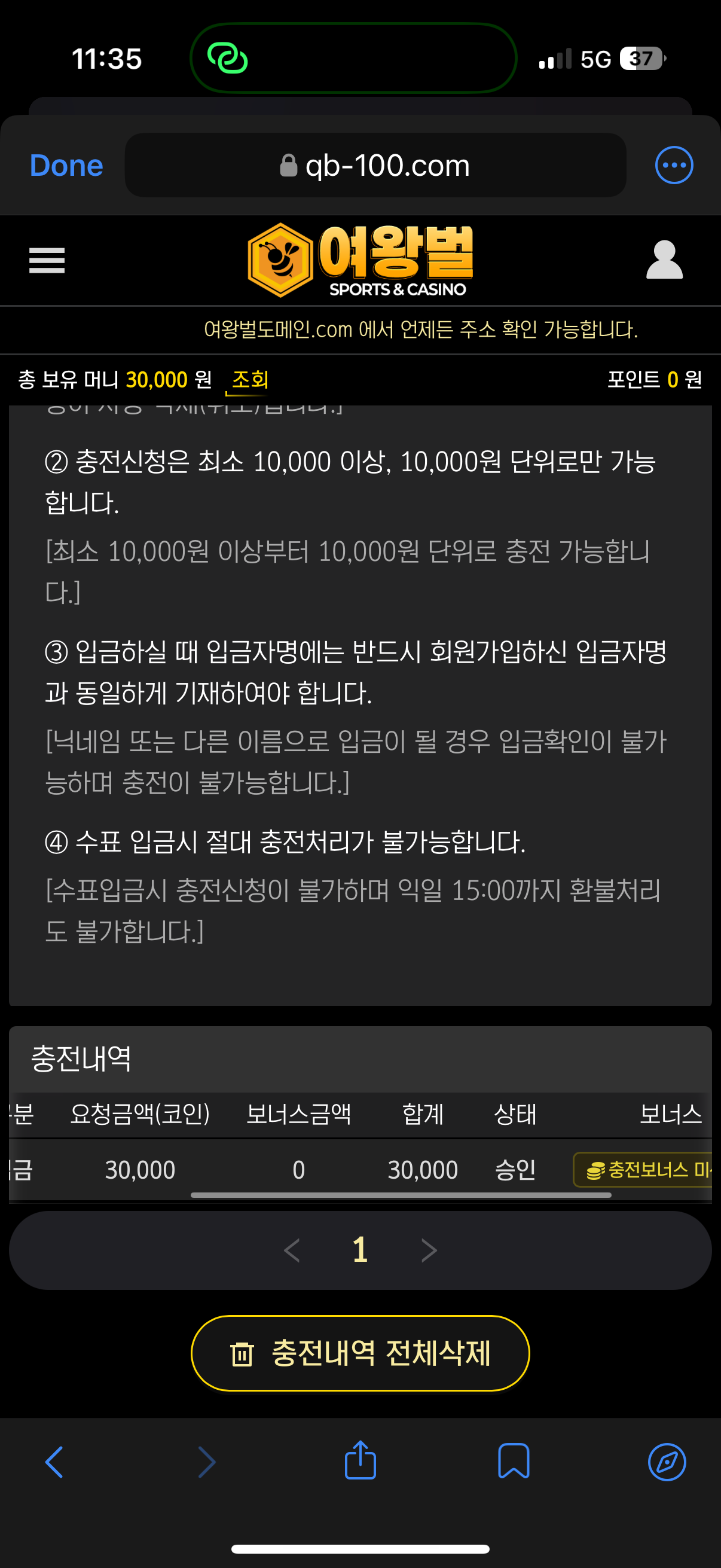Open page in Safari compass icon
This screenshot has height=1568, width=721.
[667, 1462]
